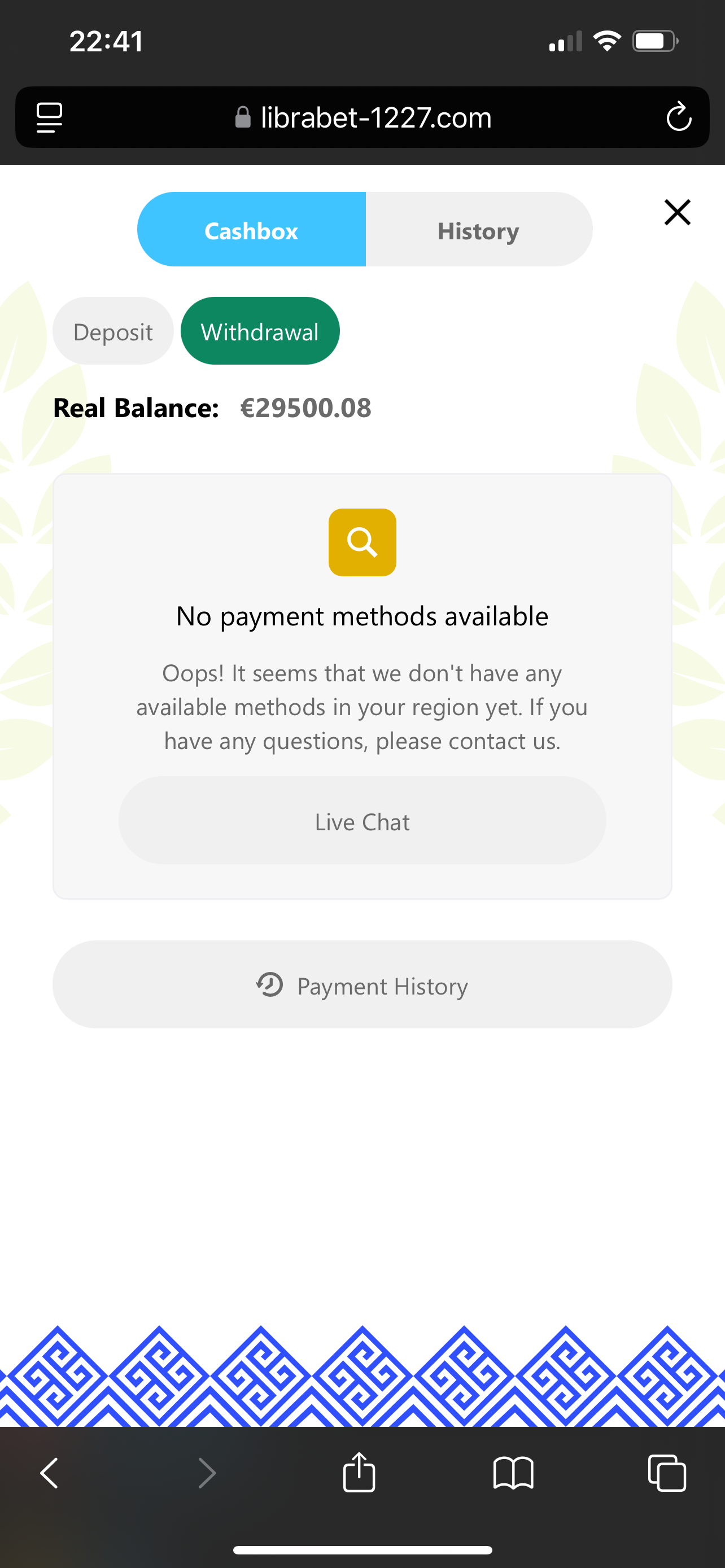Switch to the History tab

478,230
